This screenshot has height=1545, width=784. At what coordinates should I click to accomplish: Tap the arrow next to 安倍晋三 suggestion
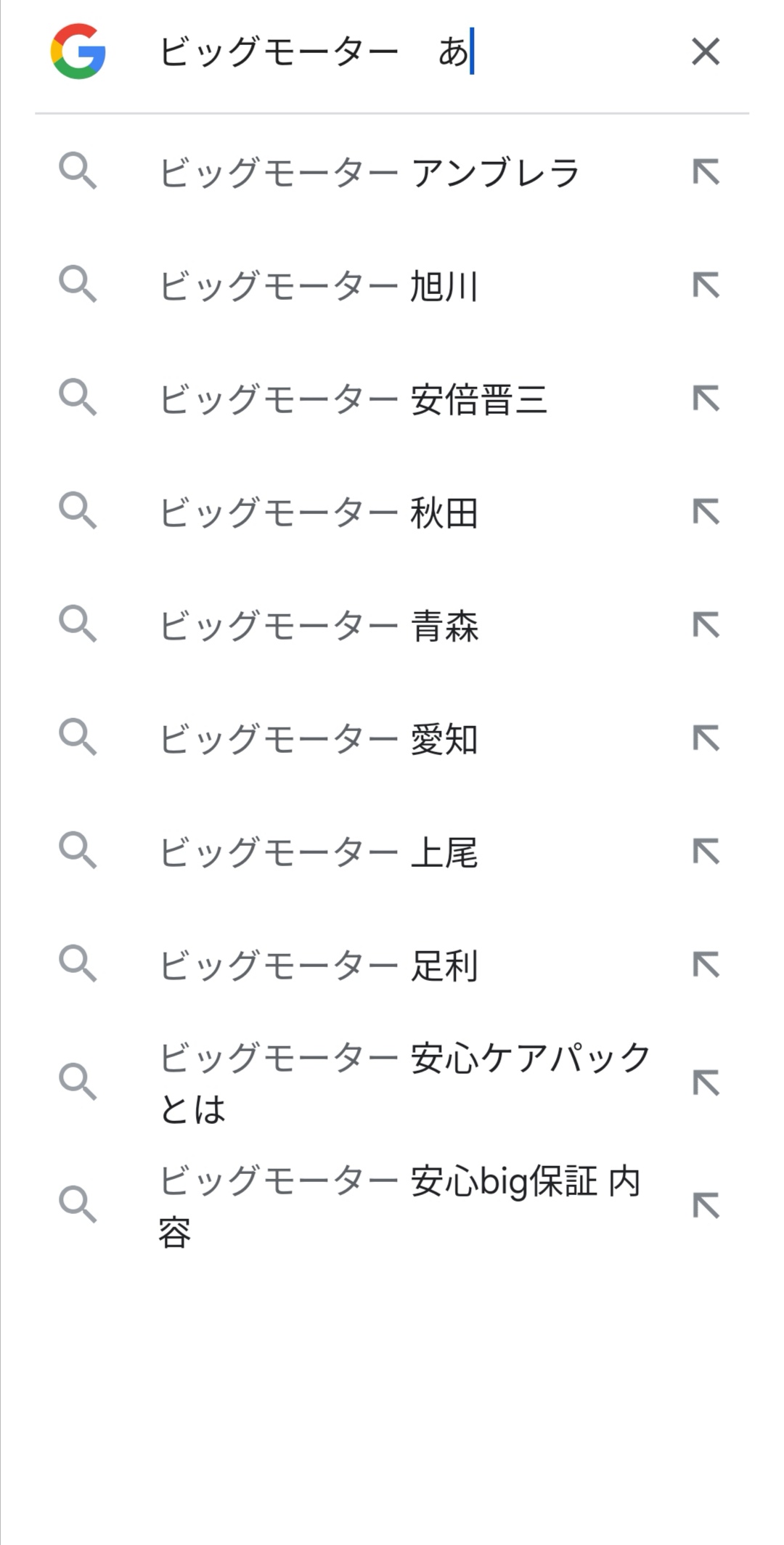(x=706, y=399)
